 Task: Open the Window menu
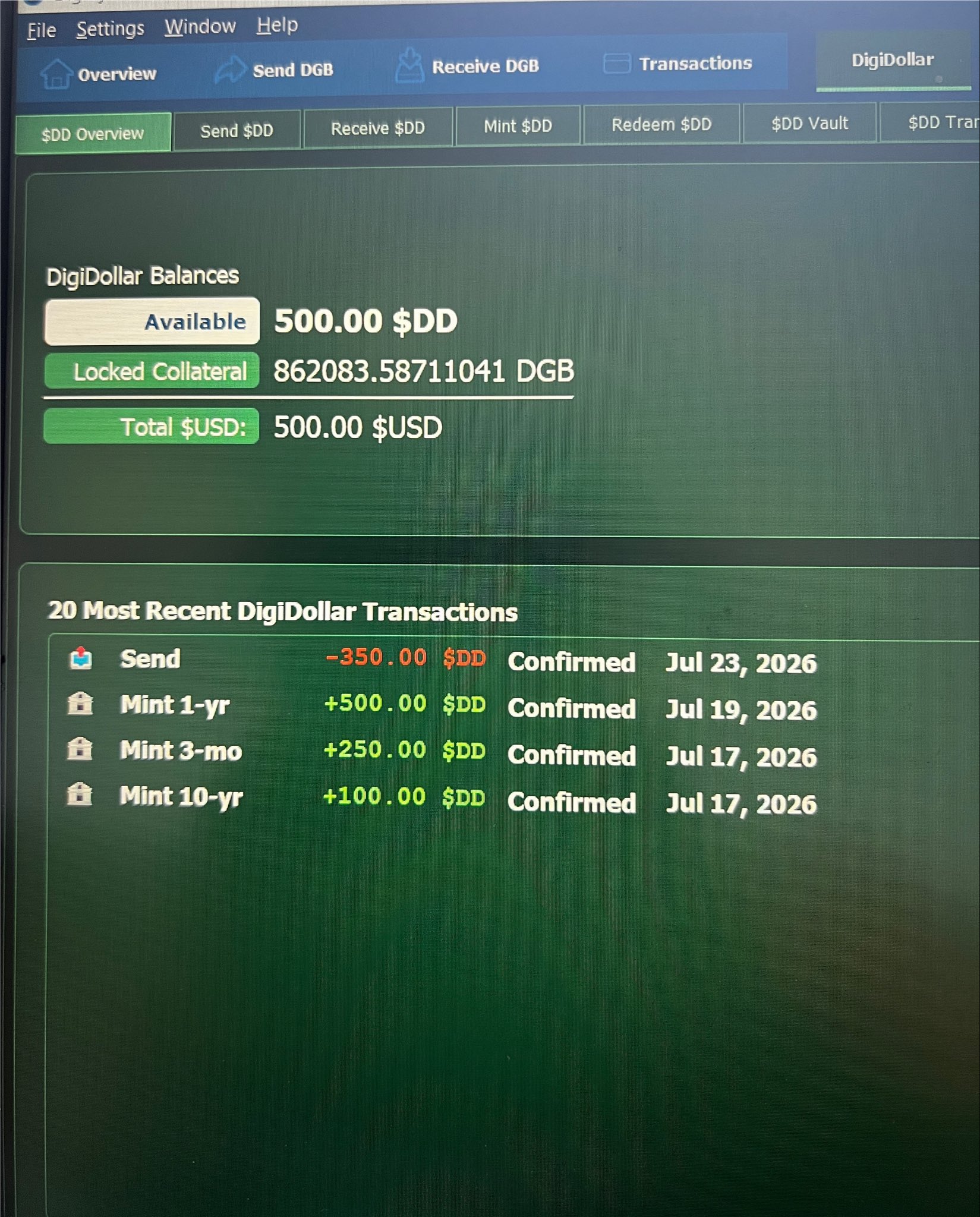pyautogui.click(x=200, y=27)
